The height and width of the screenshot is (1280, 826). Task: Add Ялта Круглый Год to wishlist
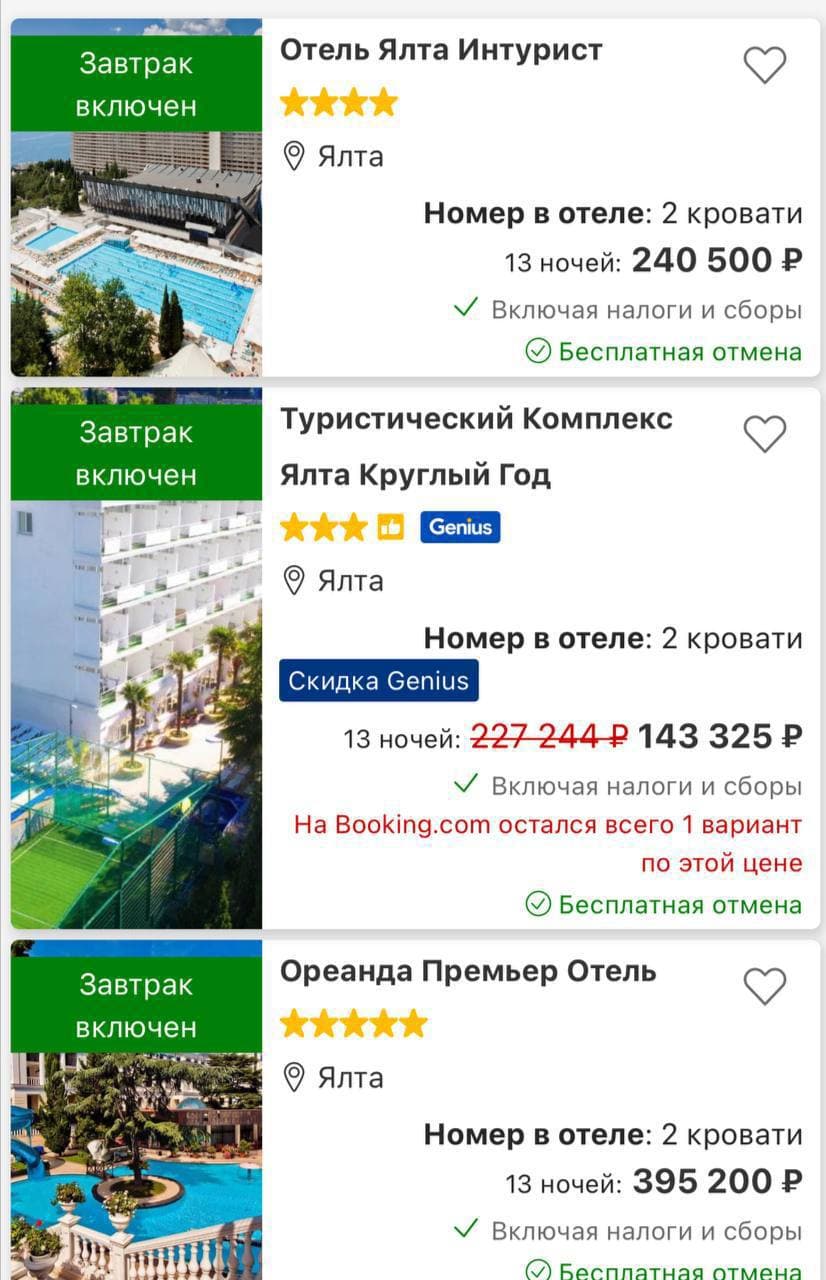click(765, 435)
